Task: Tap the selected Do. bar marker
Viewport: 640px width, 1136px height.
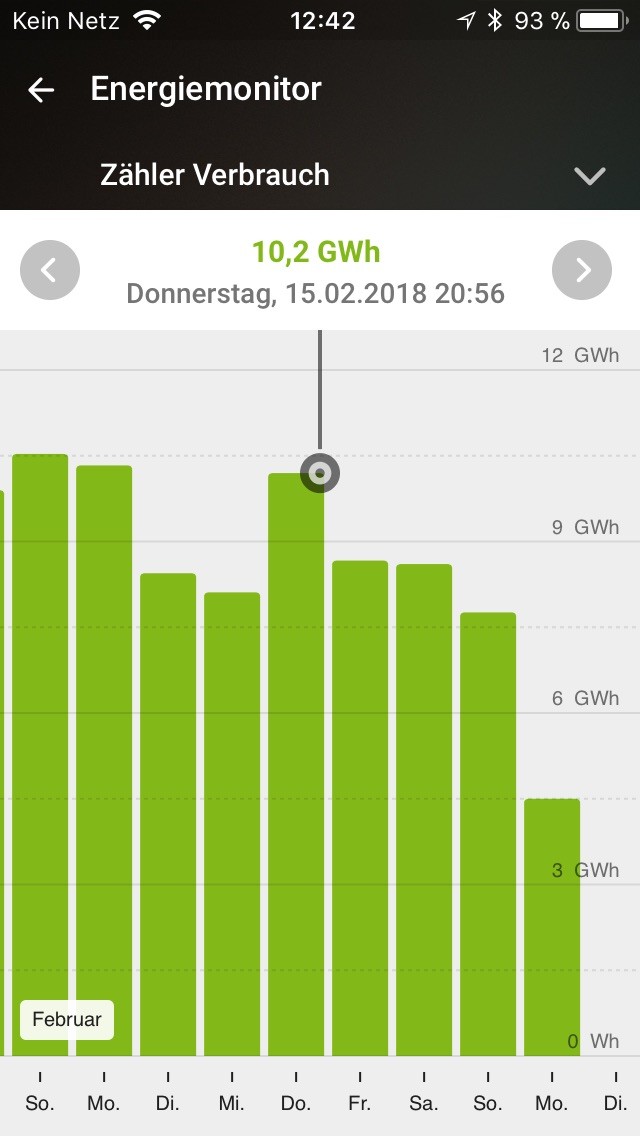Action: coord(320,473)
